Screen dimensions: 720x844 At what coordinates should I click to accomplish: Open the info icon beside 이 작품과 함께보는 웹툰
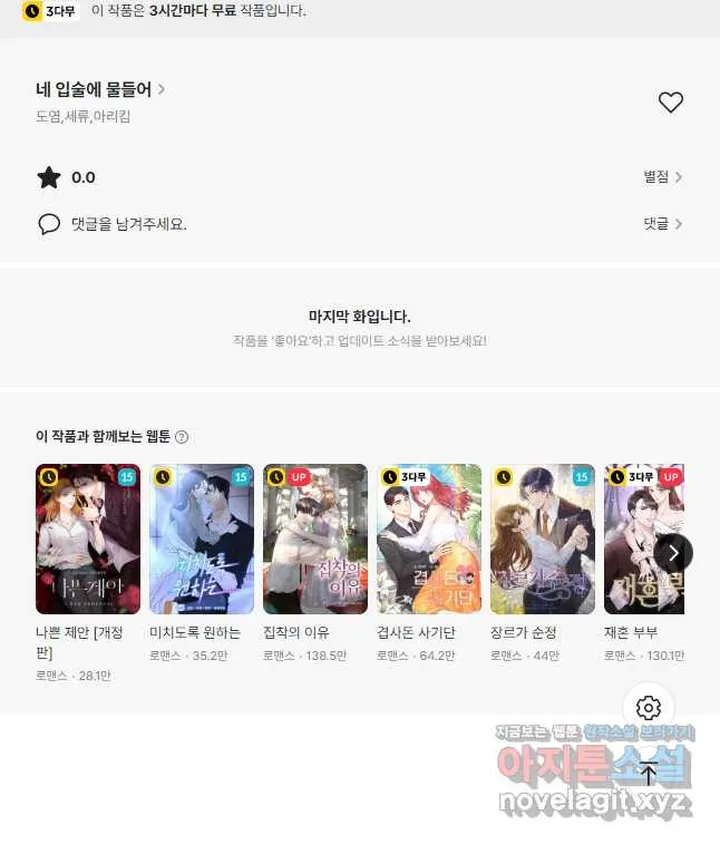(x=182, y=437)
